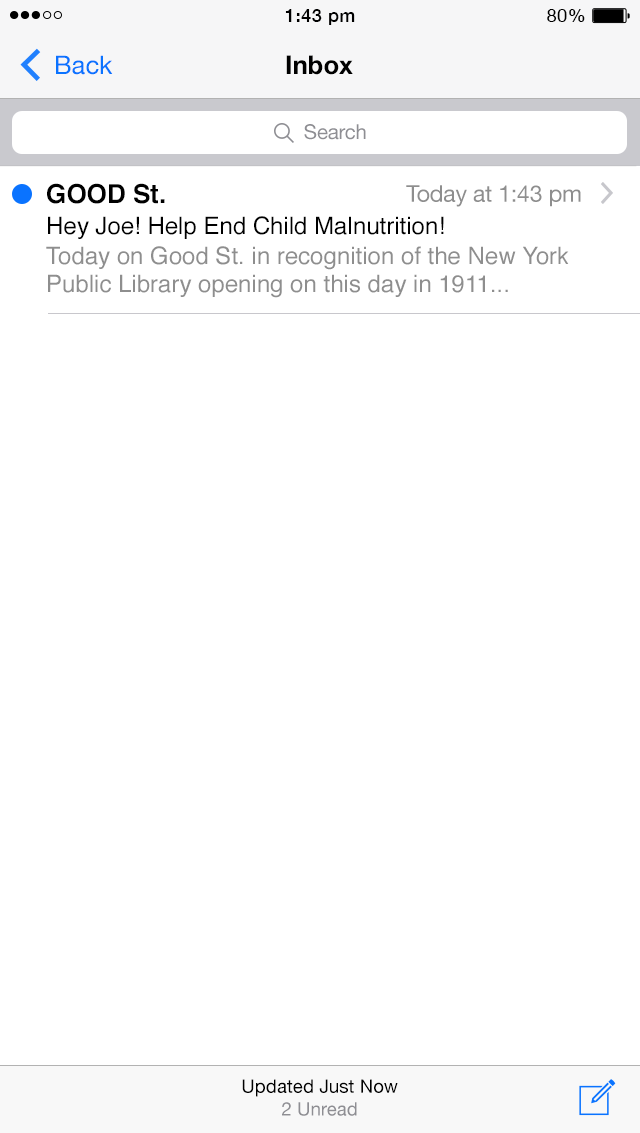Compose a new email message
Image resolution: width=640 pixels, height=1133 pixels.
point(597,1097)
